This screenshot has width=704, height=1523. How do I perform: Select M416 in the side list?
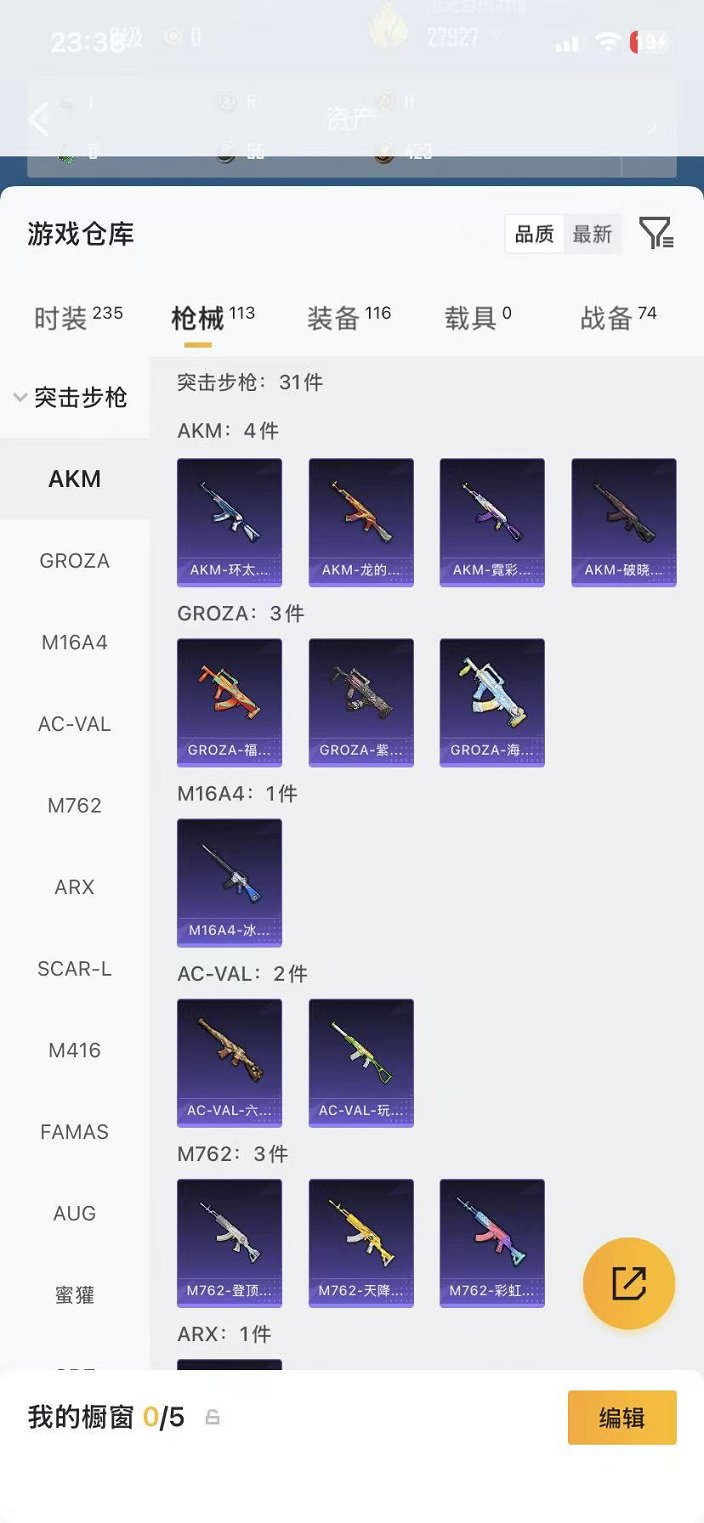pyautogui.click(x=75, y=1050)
